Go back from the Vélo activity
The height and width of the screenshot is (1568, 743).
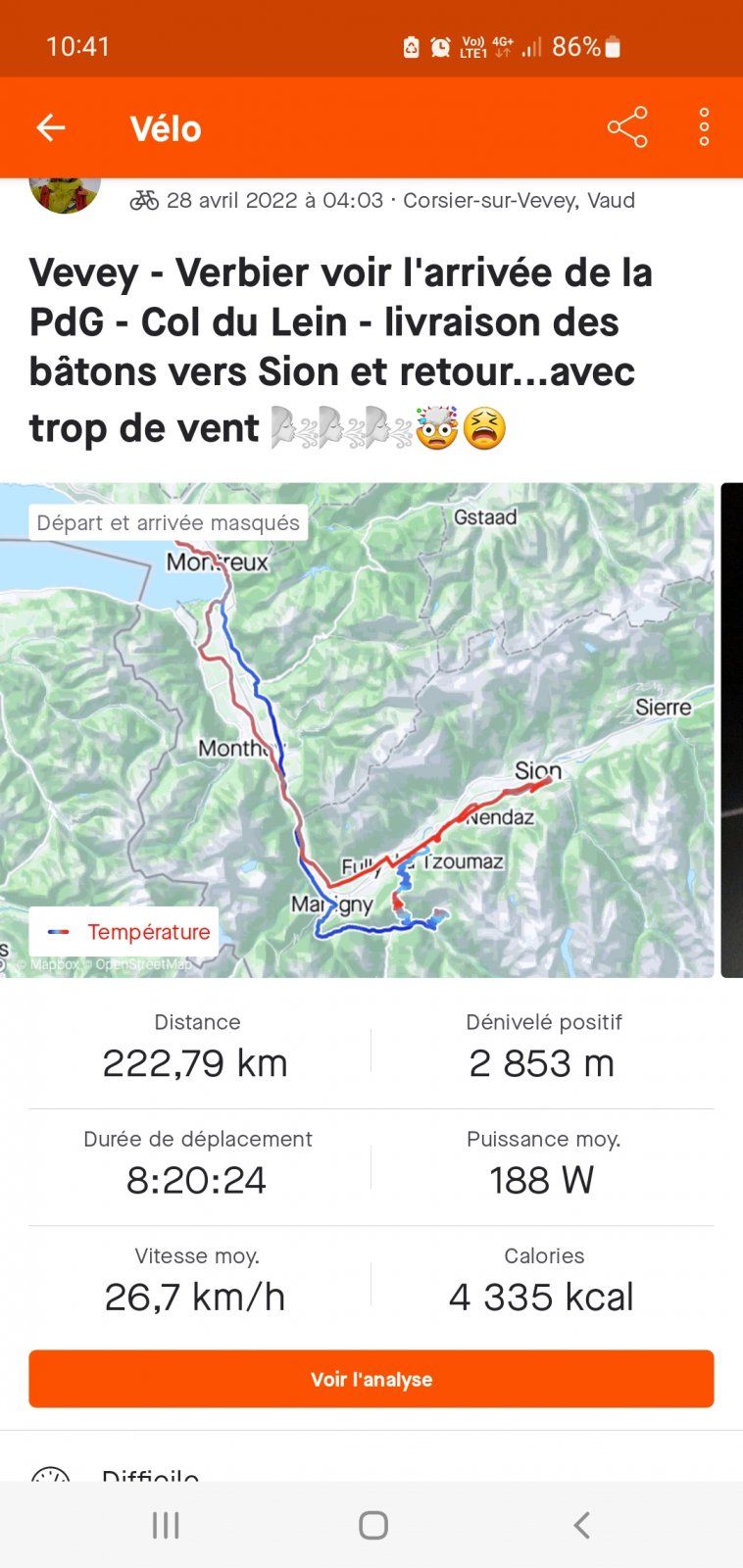[51, 127]
